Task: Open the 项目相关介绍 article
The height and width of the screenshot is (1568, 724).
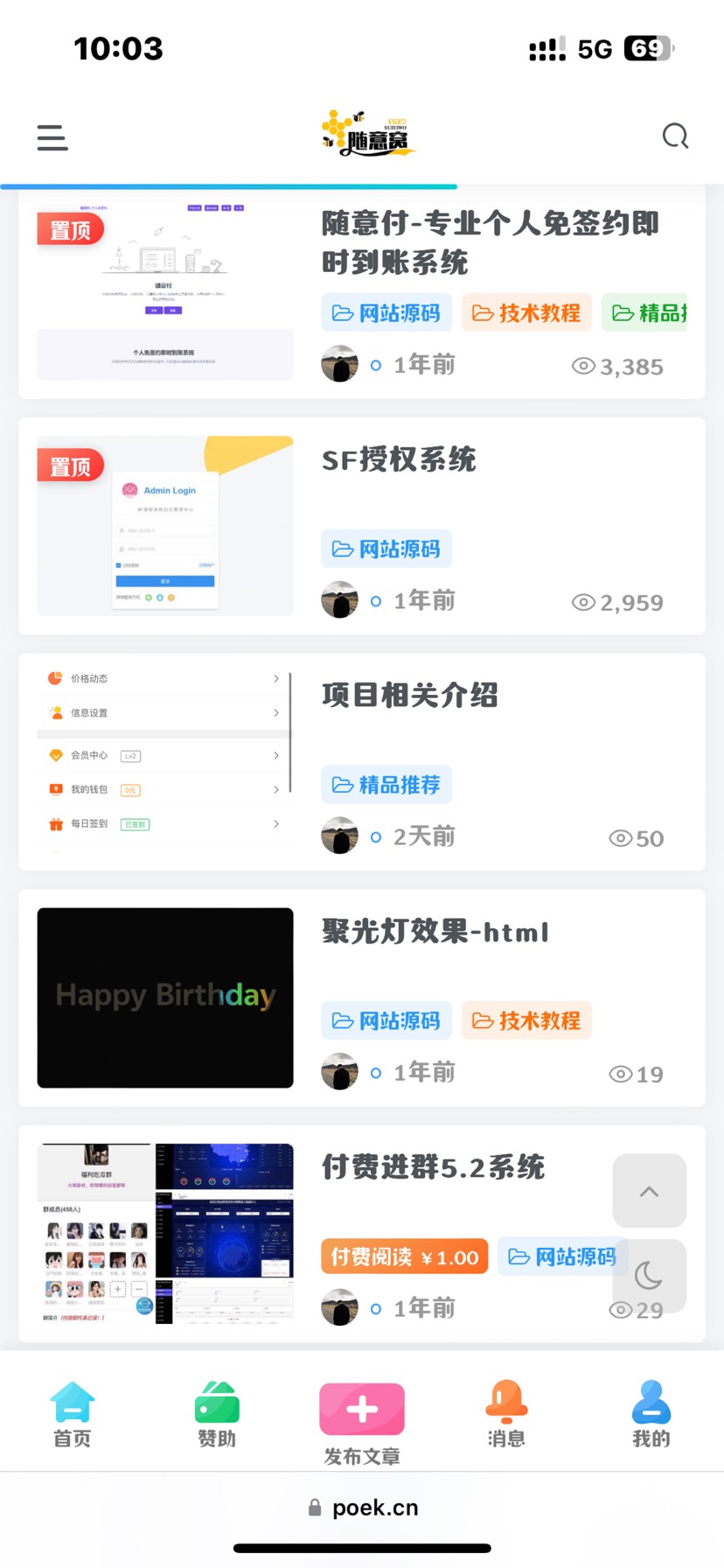Action: tap(409, 696)
